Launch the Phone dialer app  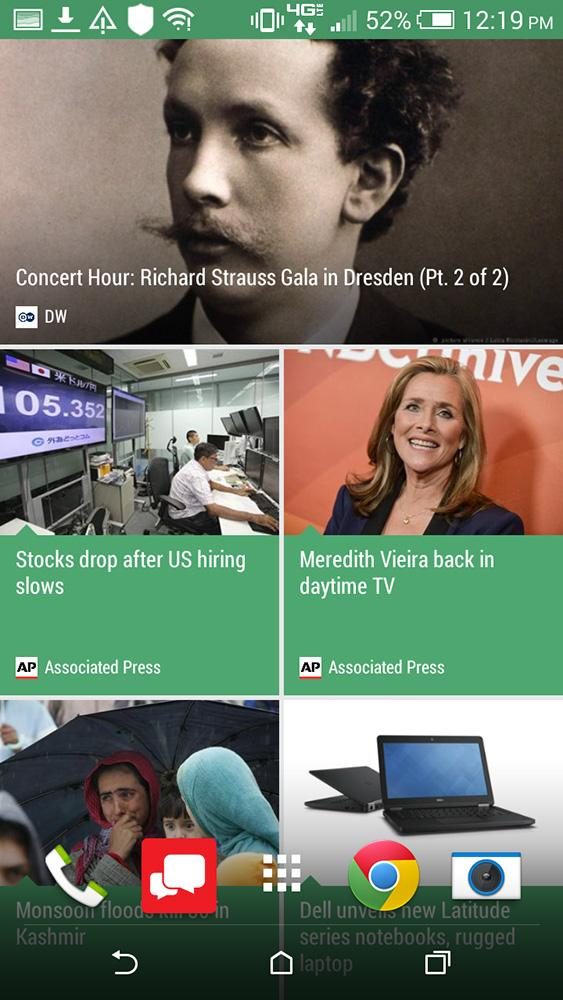click(76, 876)
